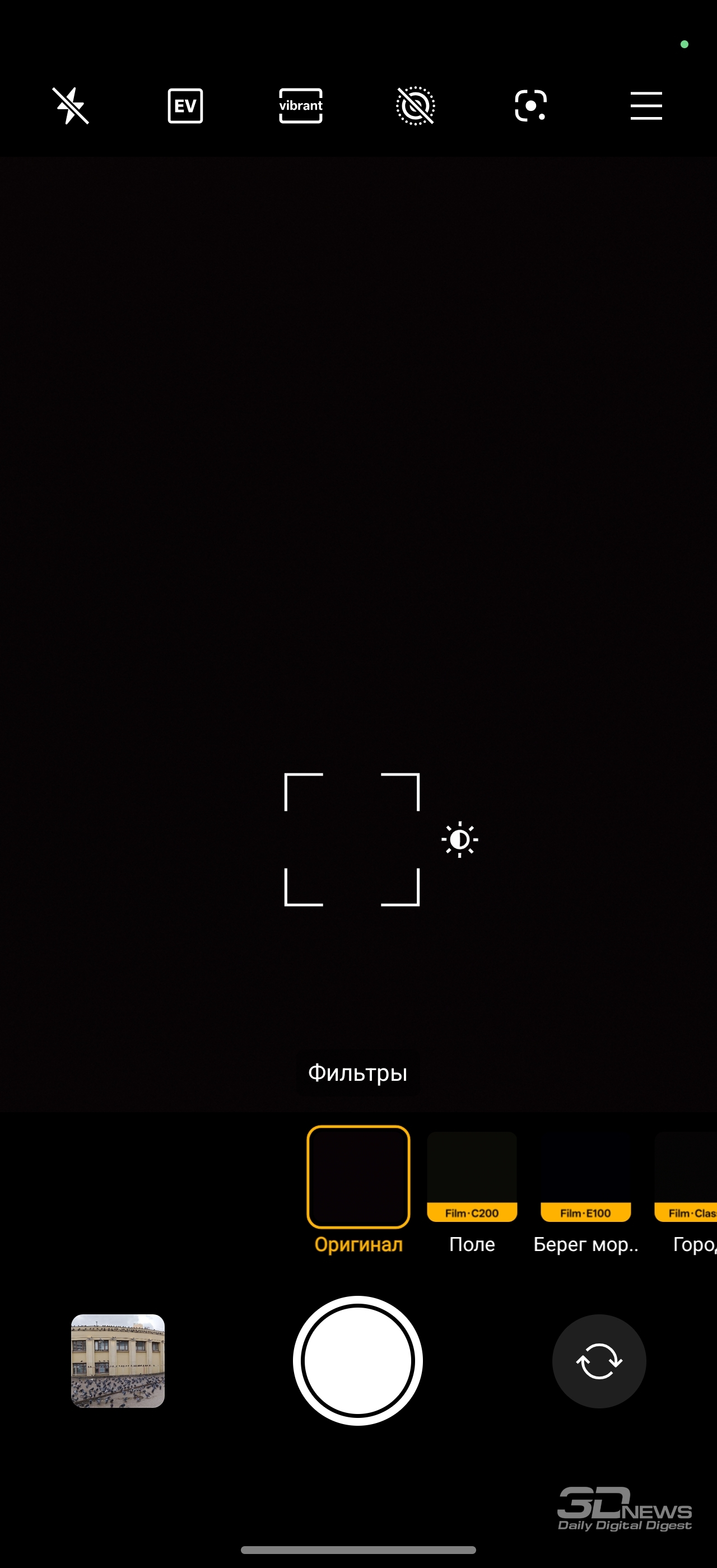Open the visual search lens icon
The width and height of the screenshot is (717, 1568).
tap(531, 106)
